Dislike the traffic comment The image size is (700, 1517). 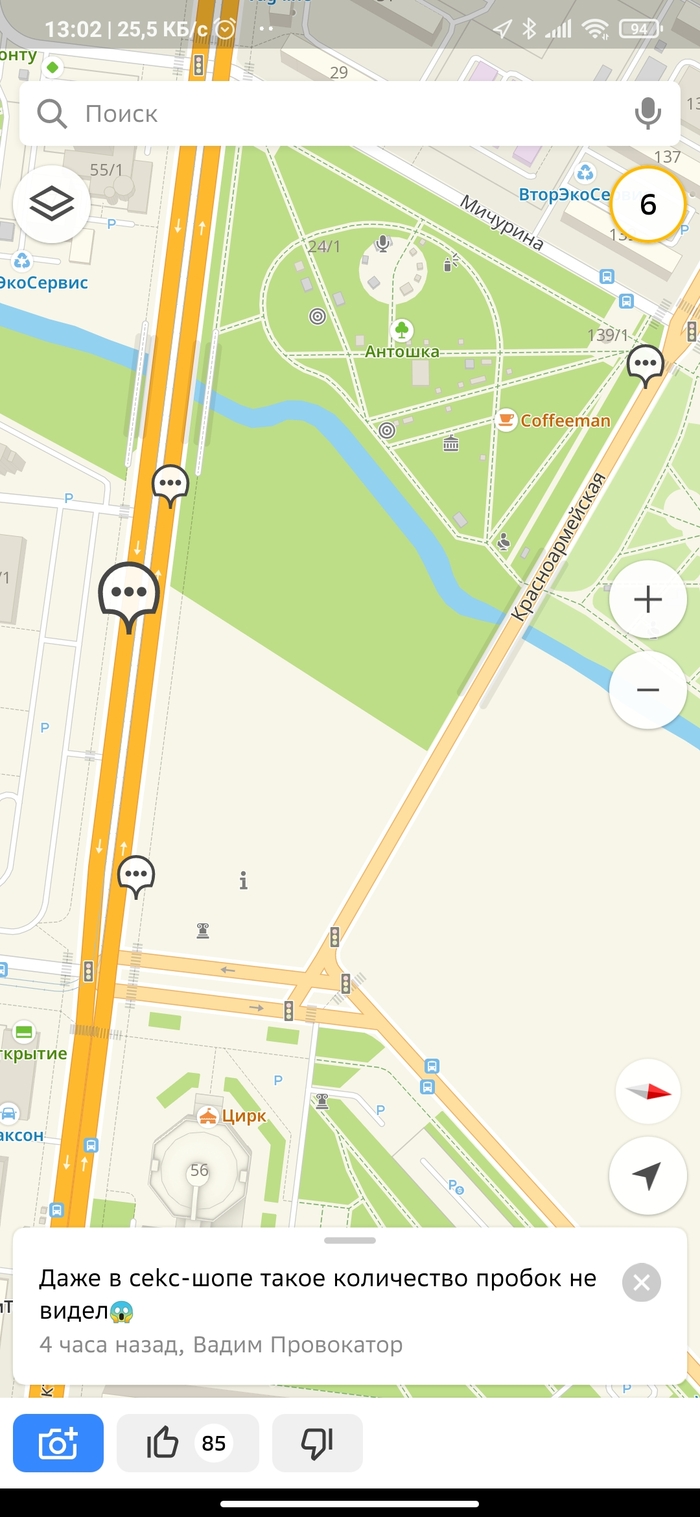316,1443
